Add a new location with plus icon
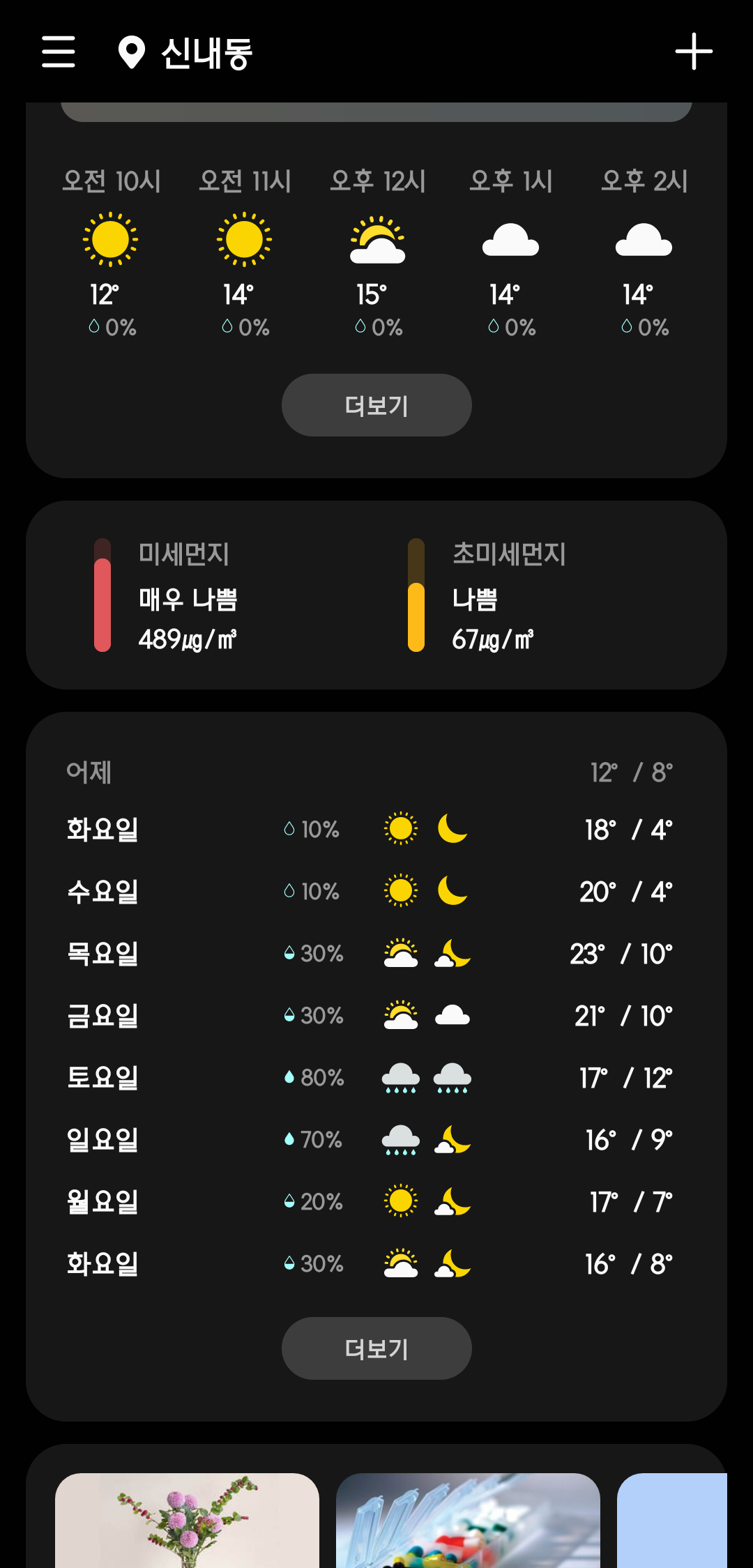The image size is (753, 1568). (694, 52)
